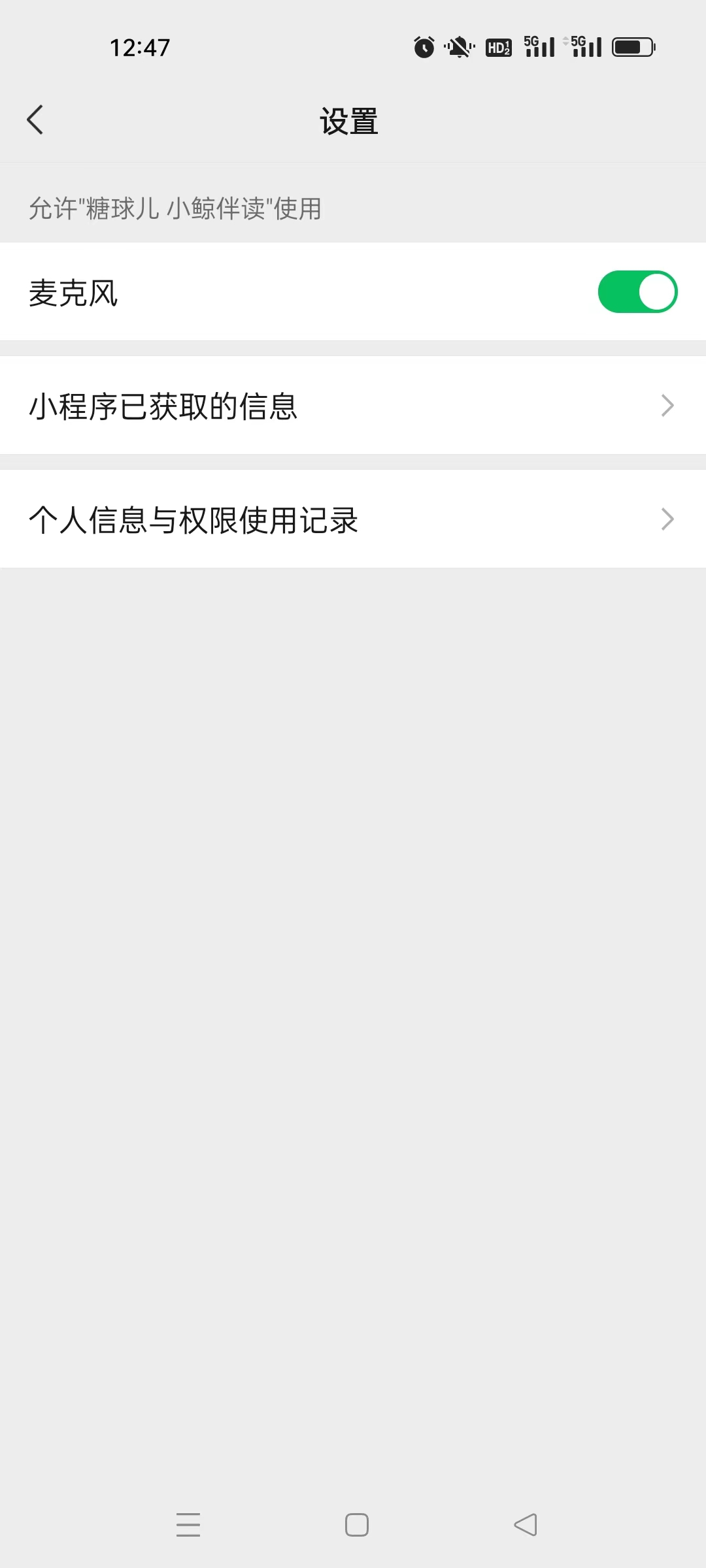The height and width of the screenshot is (1568, 706).
Task: Open 小程序已获取的信息
Action: coord(353,406)
